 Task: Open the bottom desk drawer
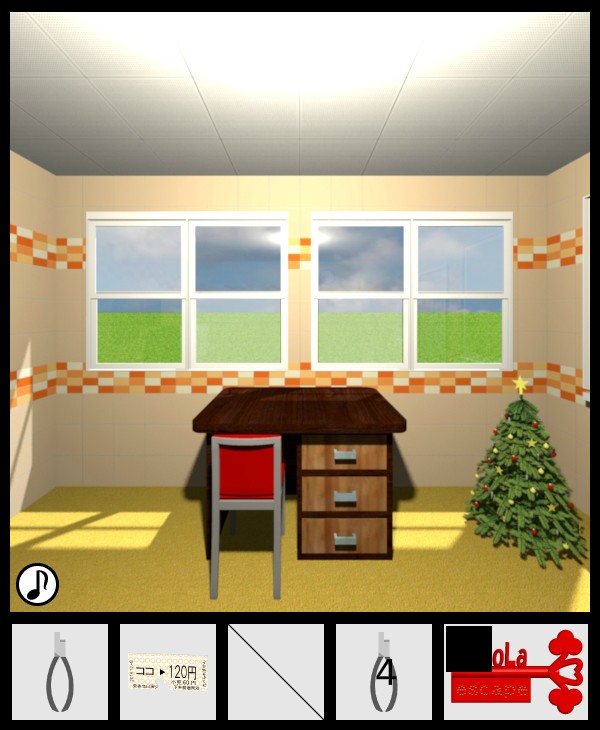[x=344, y=538]
